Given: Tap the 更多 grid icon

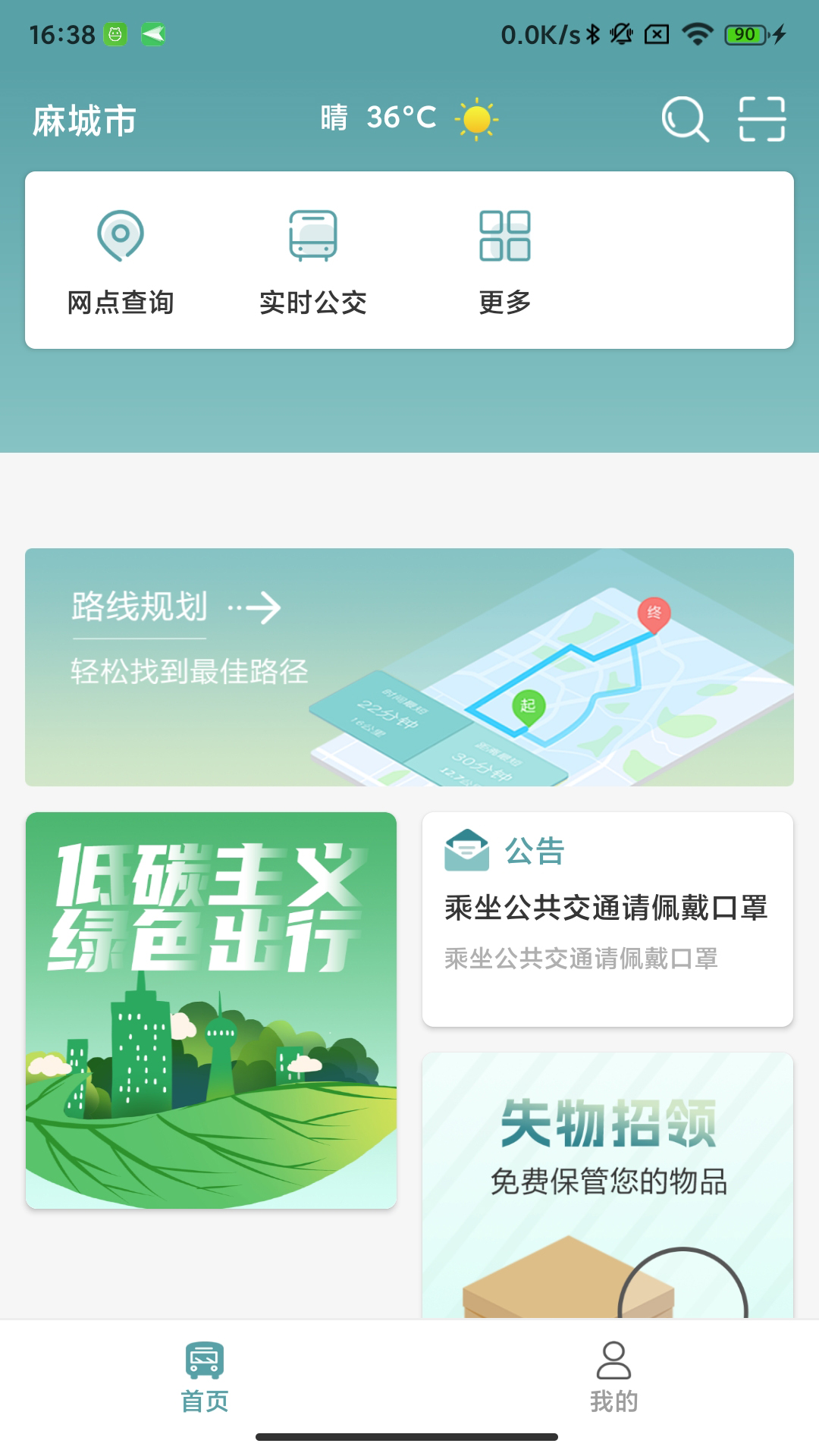Looking at the screenshot, I should 504,237.
